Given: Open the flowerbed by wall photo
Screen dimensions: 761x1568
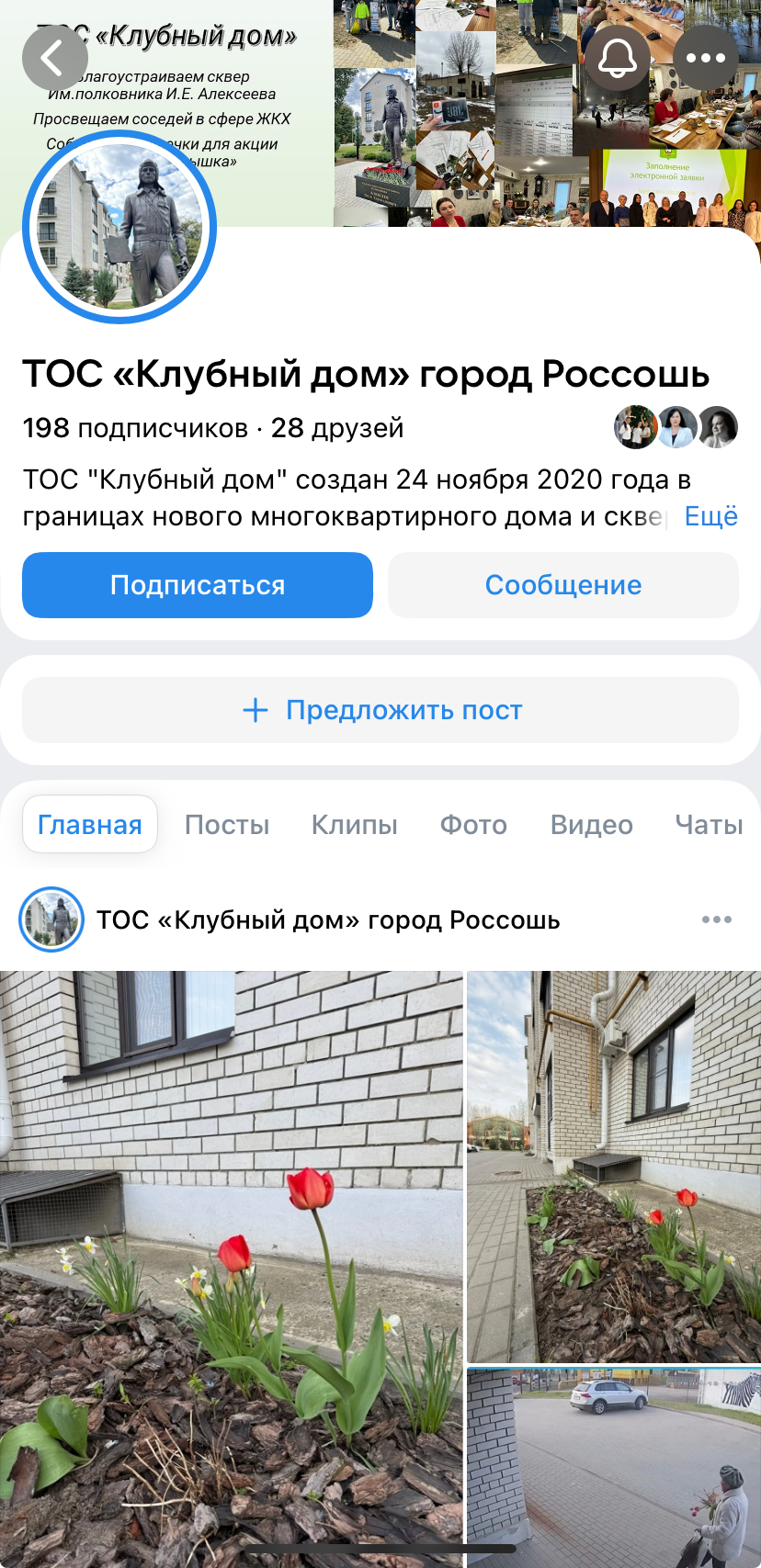Looking at the screenshot, I should [614, 1167].
